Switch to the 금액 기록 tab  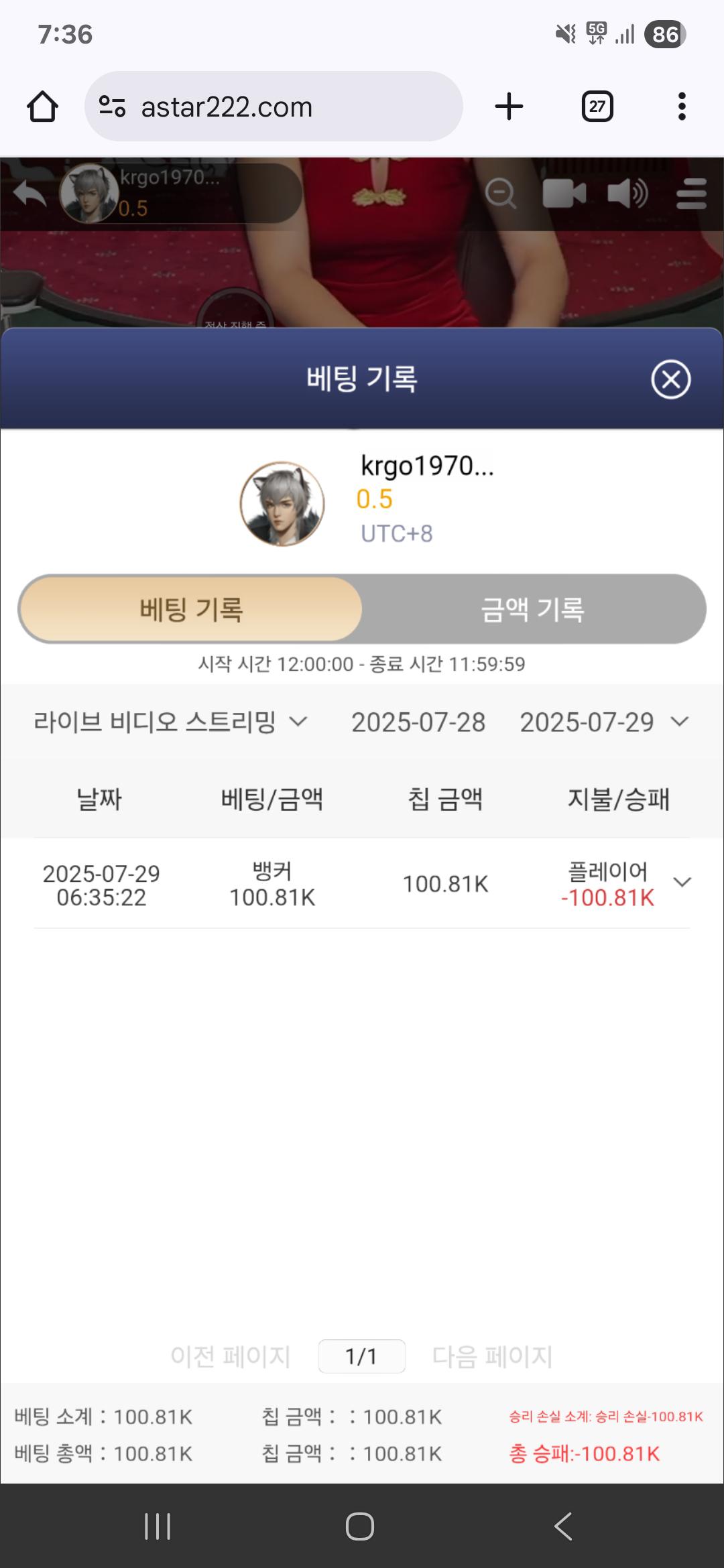pos(533,609)
